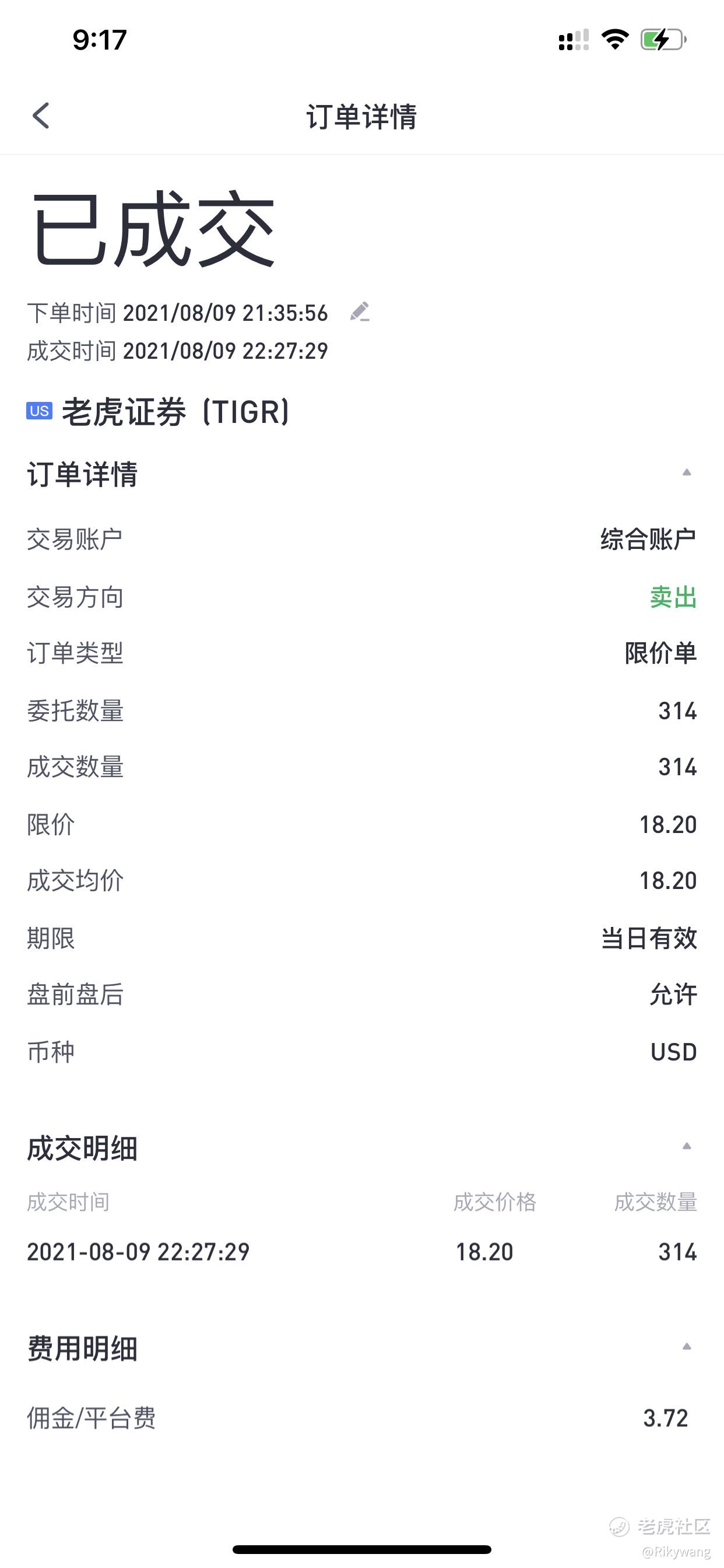Go back from the 订单详情 page
Viewport: 724px width, 1568px height.
click(x=41, y=116)
